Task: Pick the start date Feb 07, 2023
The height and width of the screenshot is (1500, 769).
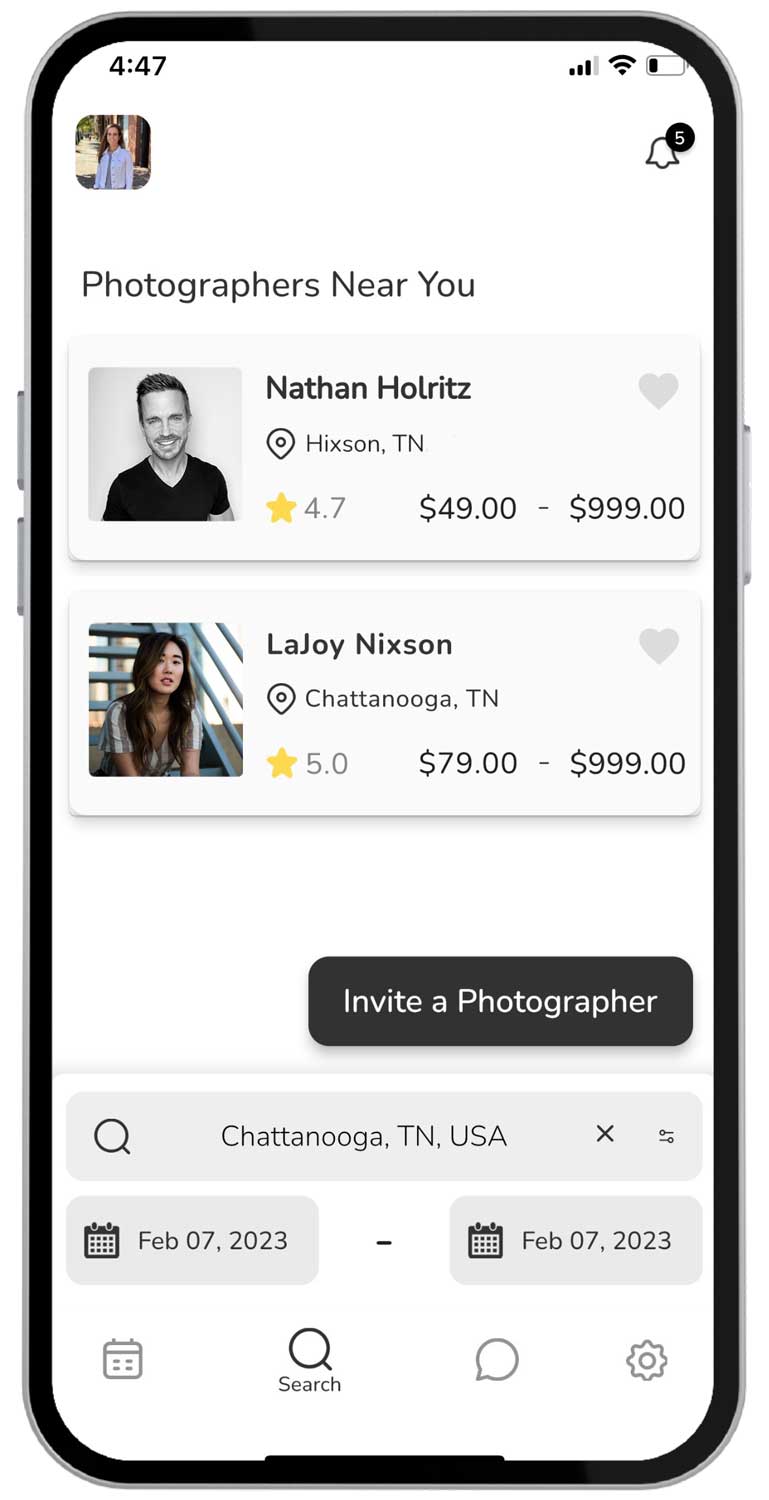Action: [192, 1240]
